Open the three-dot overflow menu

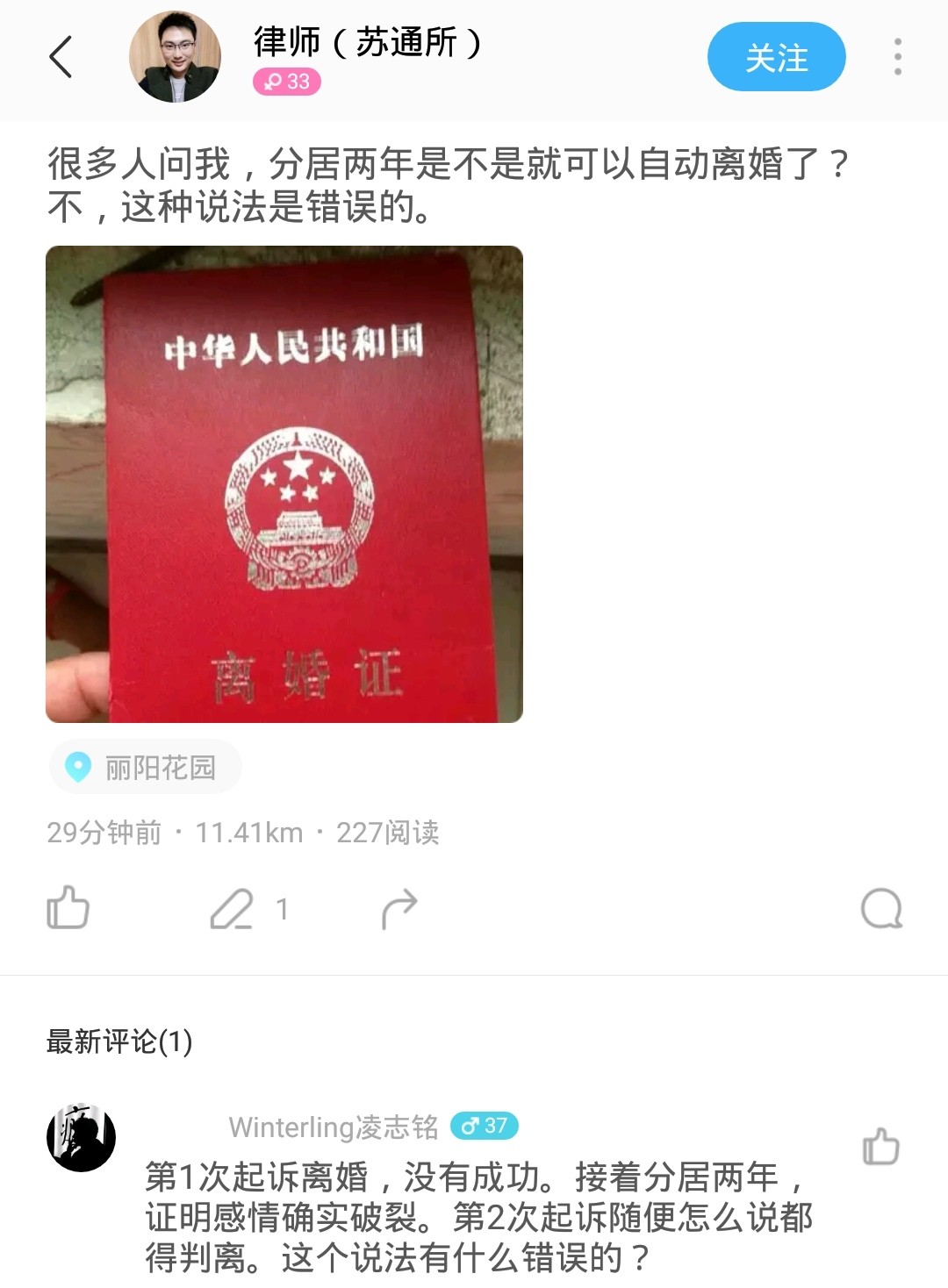897,57
